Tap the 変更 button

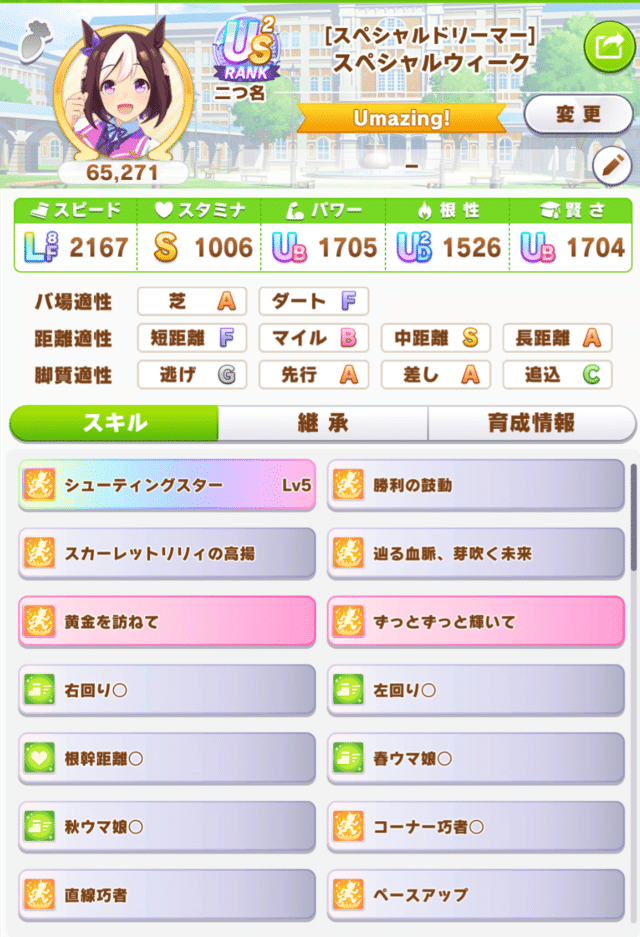click(x=578, y=115)
